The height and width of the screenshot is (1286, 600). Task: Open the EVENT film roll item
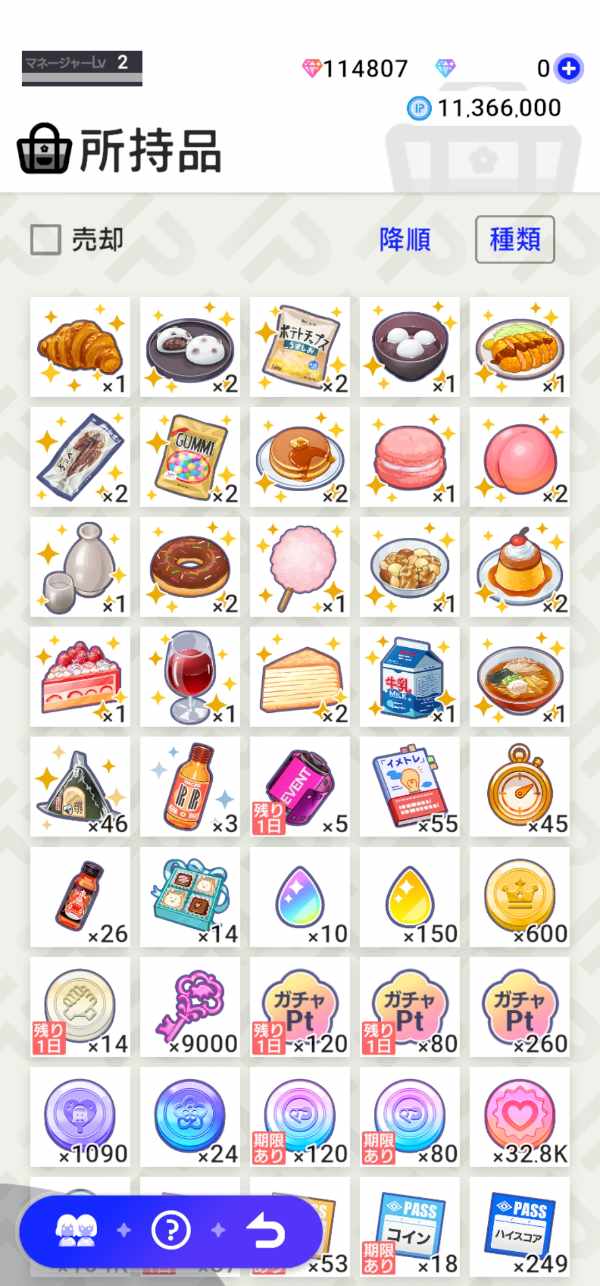pos(300,786)
